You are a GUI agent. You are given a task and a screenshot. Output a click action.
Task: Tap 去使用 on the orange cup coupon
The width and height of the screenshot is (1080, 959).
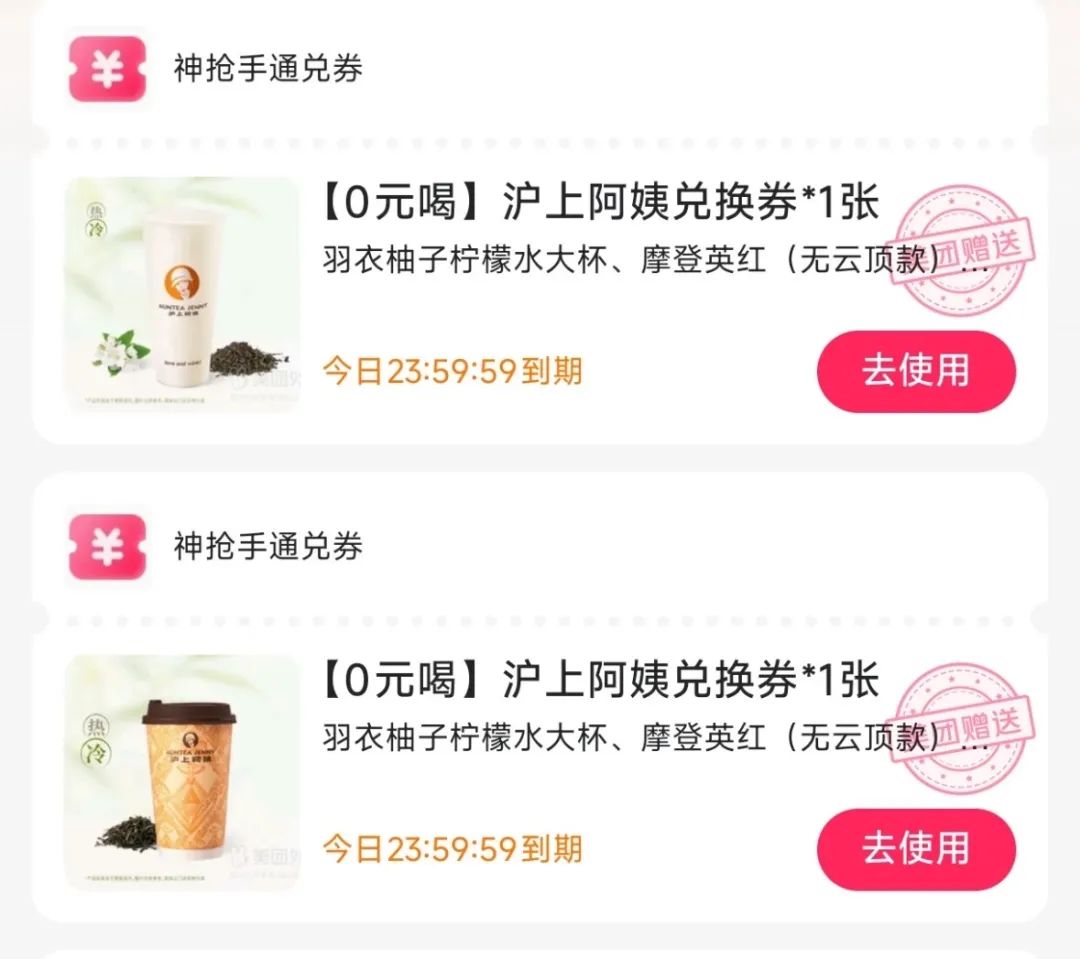click(915, 849)
